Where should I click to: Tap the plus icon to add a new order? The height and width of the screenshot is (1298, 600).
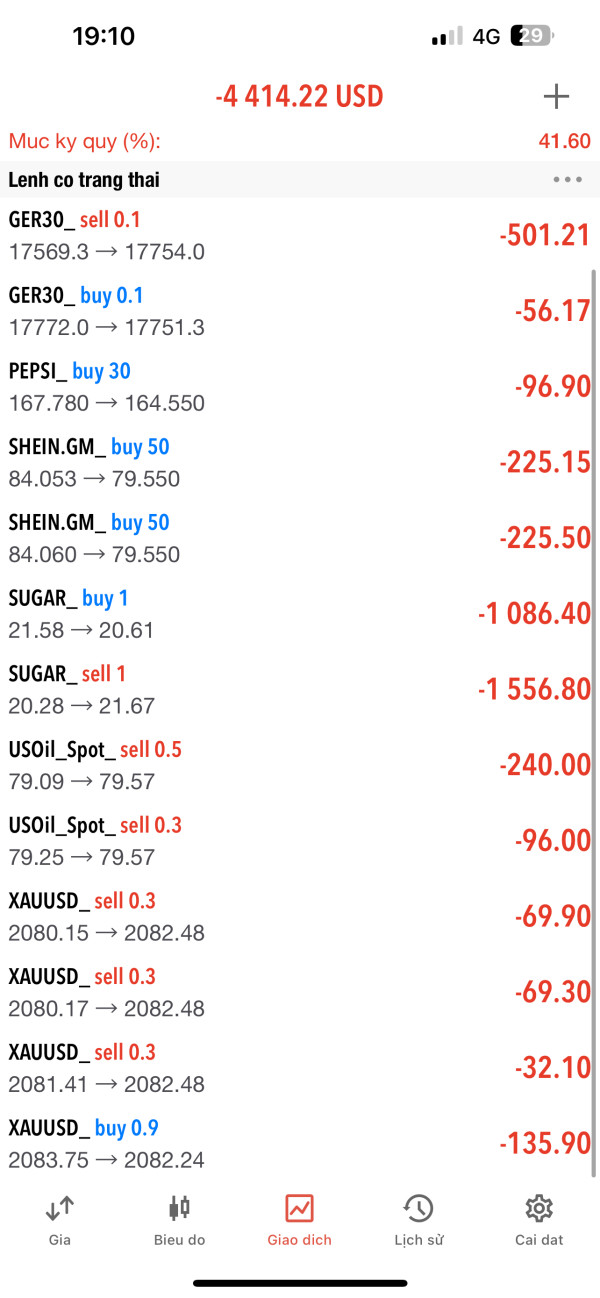click(x=556, y=96)
